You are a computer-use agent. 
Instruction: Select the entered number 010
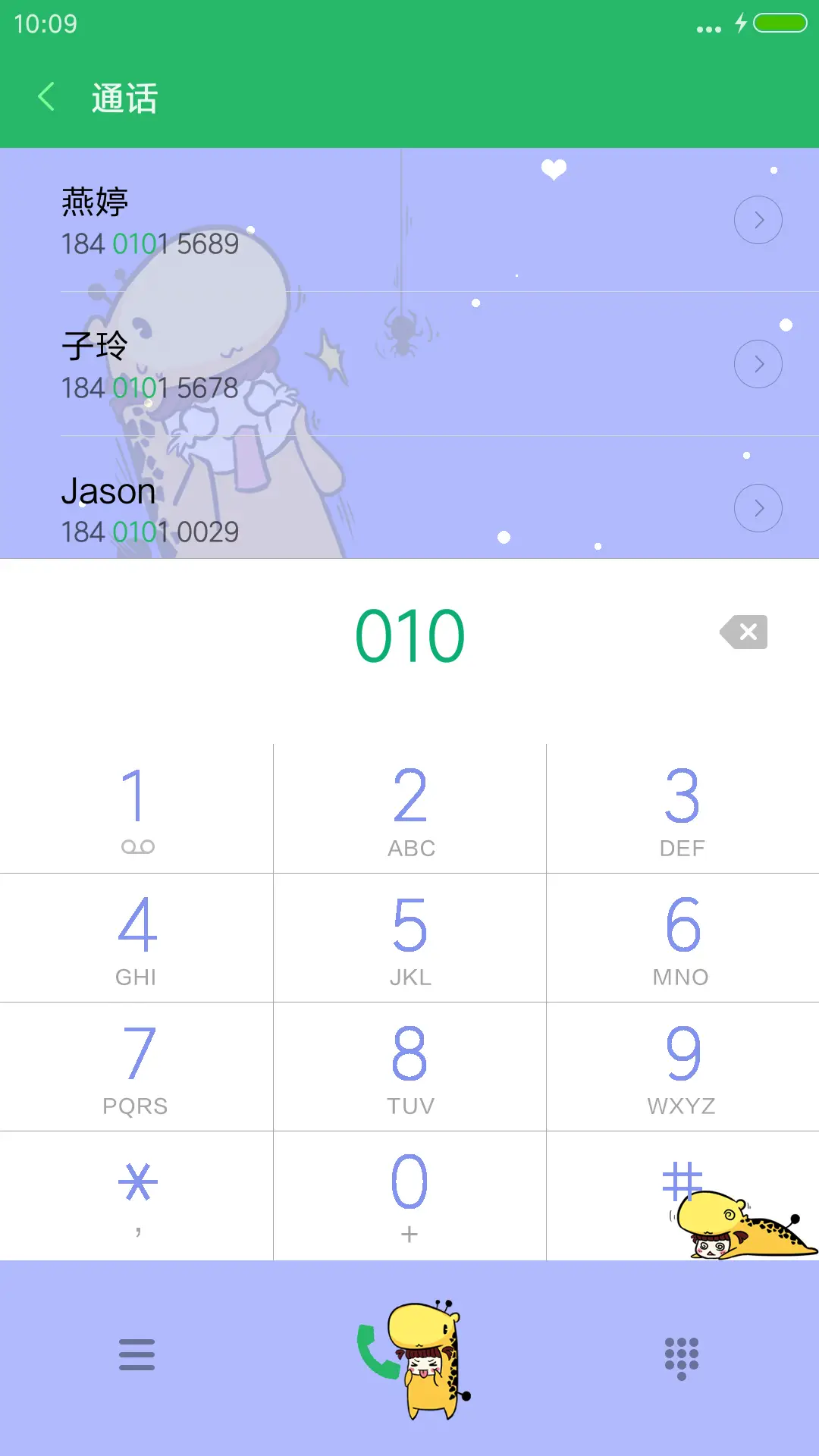pos(409,632)
